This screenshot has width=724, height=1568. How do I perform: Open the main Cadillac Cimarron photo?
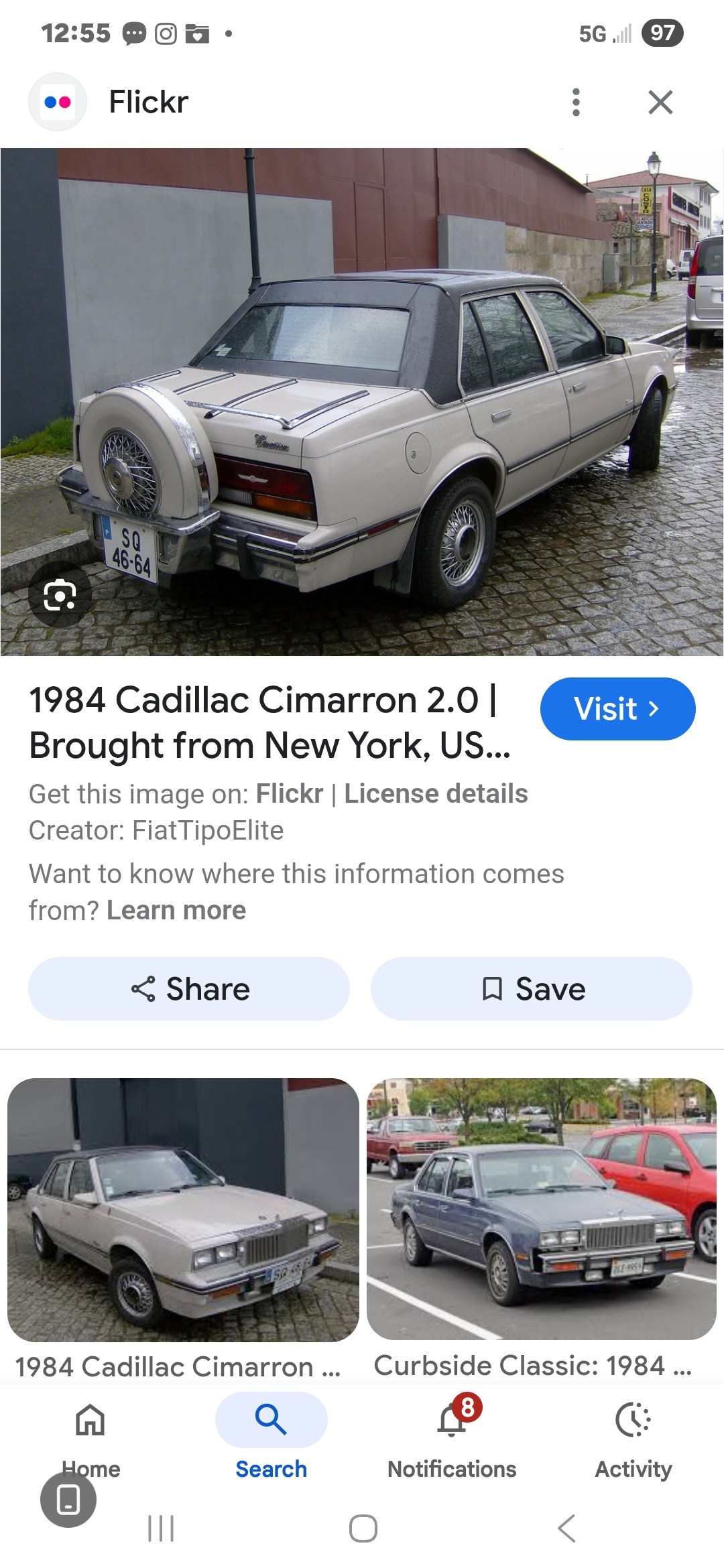(362, 402)
